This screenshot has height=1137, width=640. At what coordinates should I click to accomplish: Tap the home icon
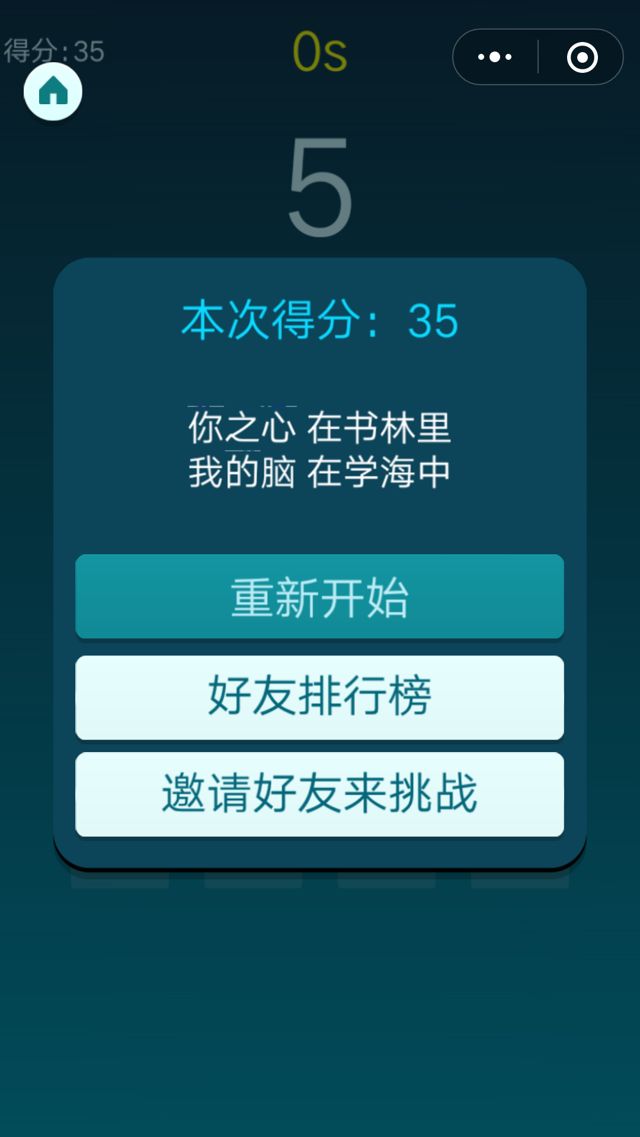click(x=53, y=92)
